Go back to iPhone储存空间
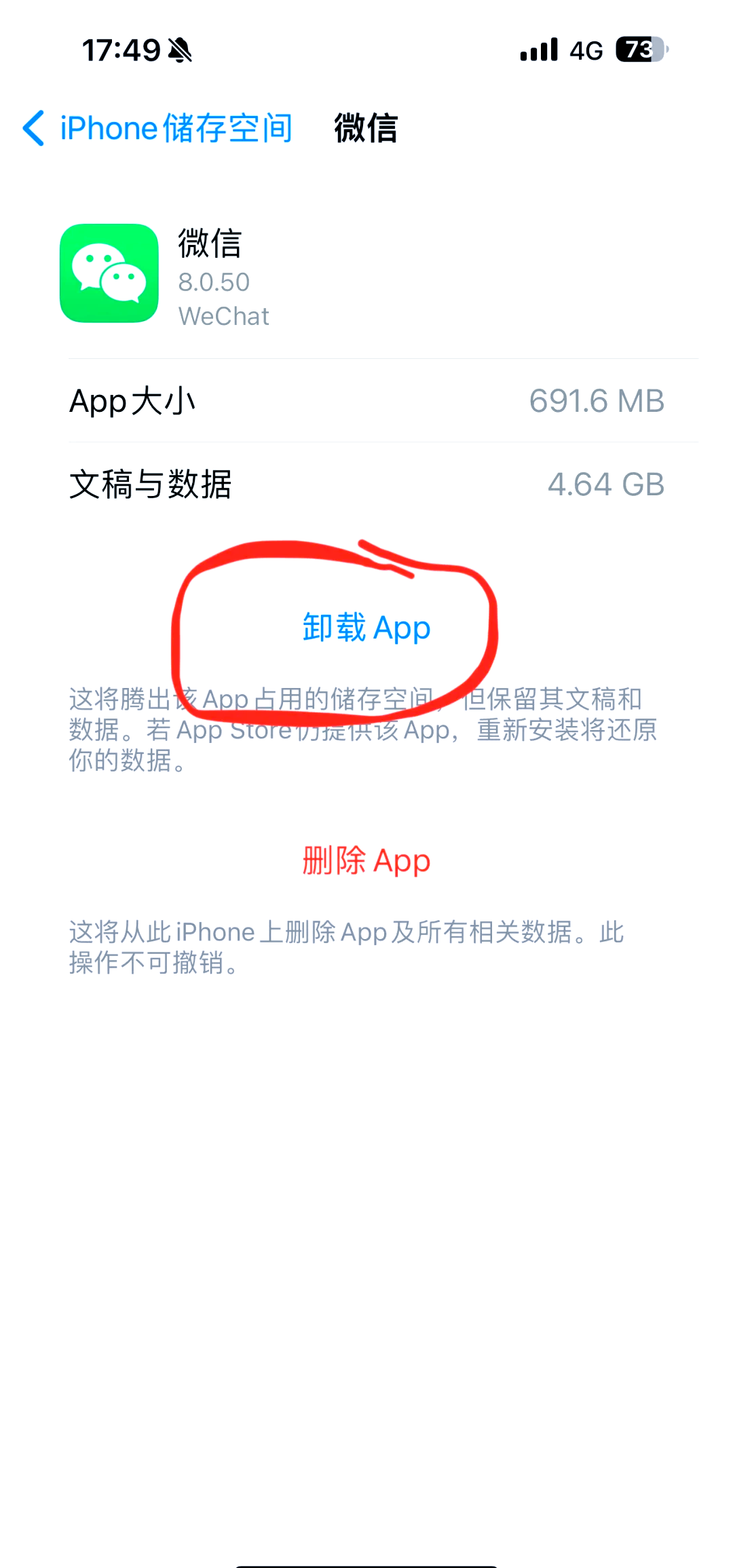Viewport: 733px width, 1568px height. (x=157, y=128)
